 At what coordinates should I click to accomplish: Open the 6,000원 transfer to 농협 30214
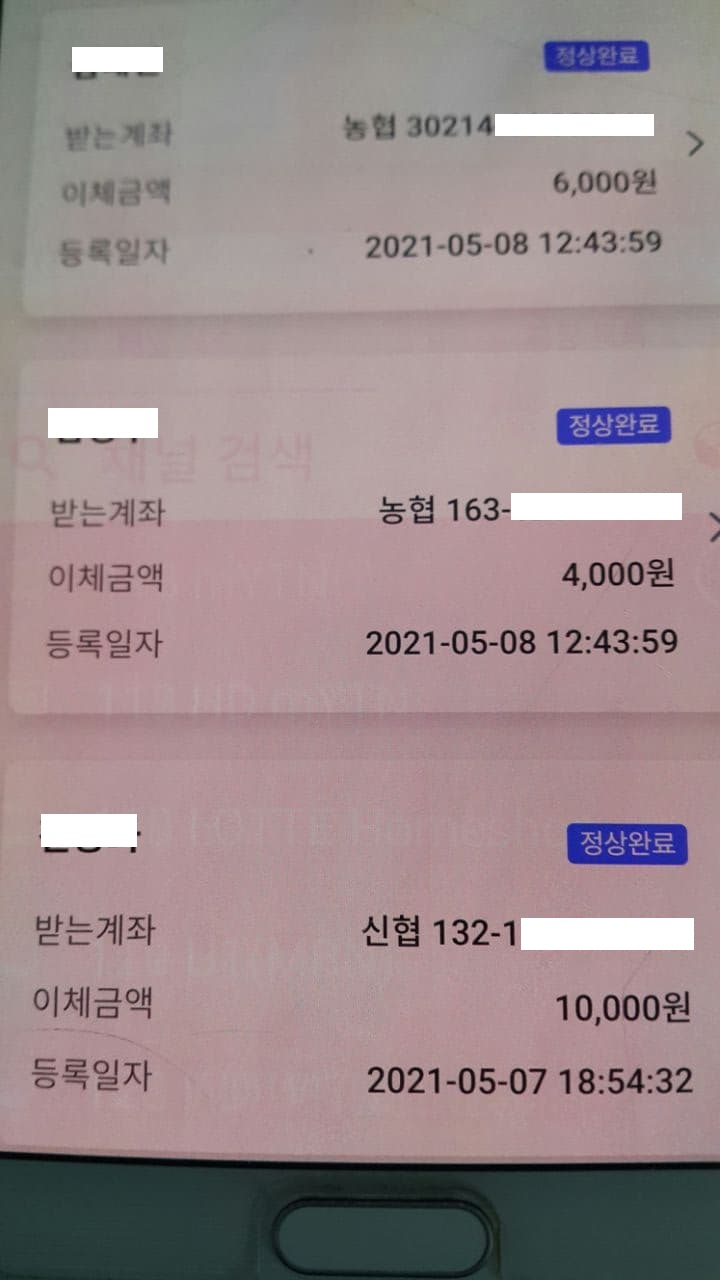tap(697, 144)
